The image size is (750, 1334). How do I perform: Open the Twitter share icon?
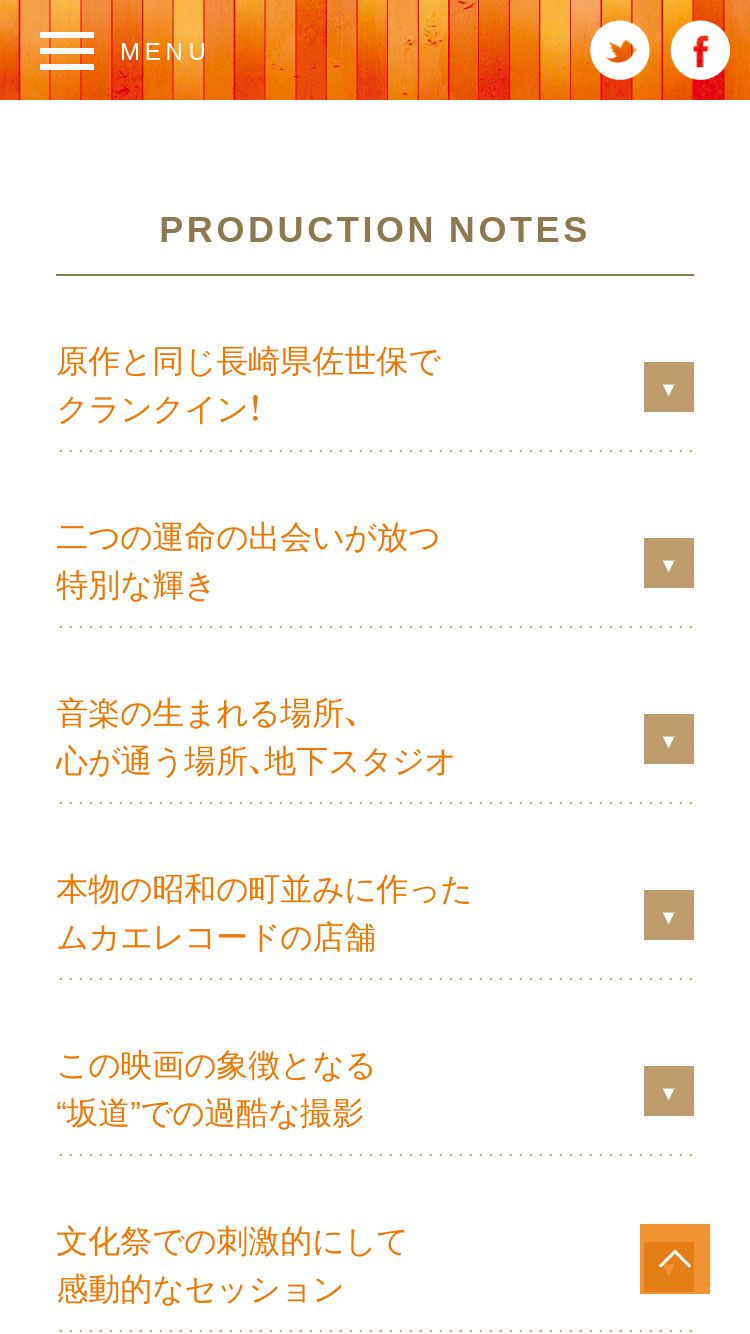620,50
